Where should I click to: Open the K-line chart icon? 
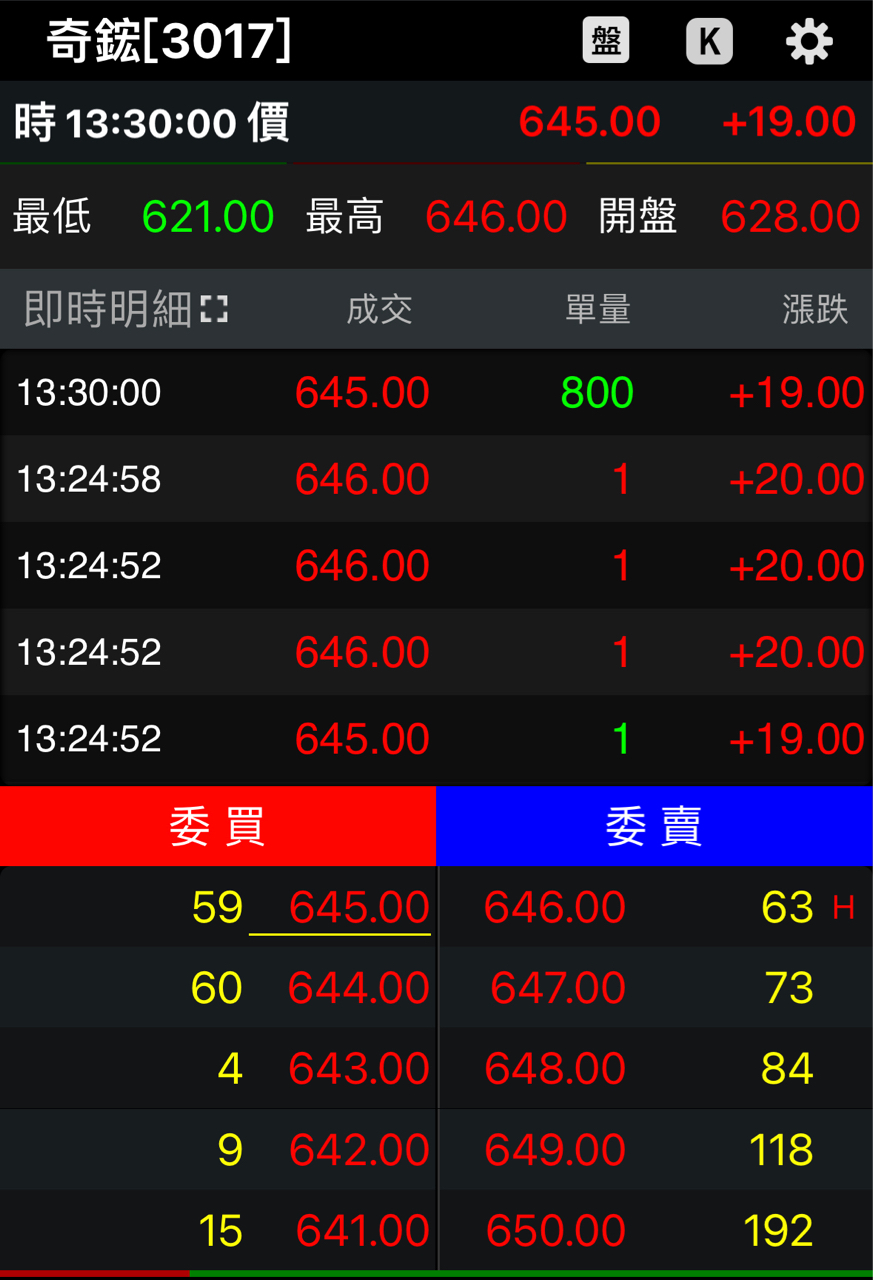(x=709, y=42)
